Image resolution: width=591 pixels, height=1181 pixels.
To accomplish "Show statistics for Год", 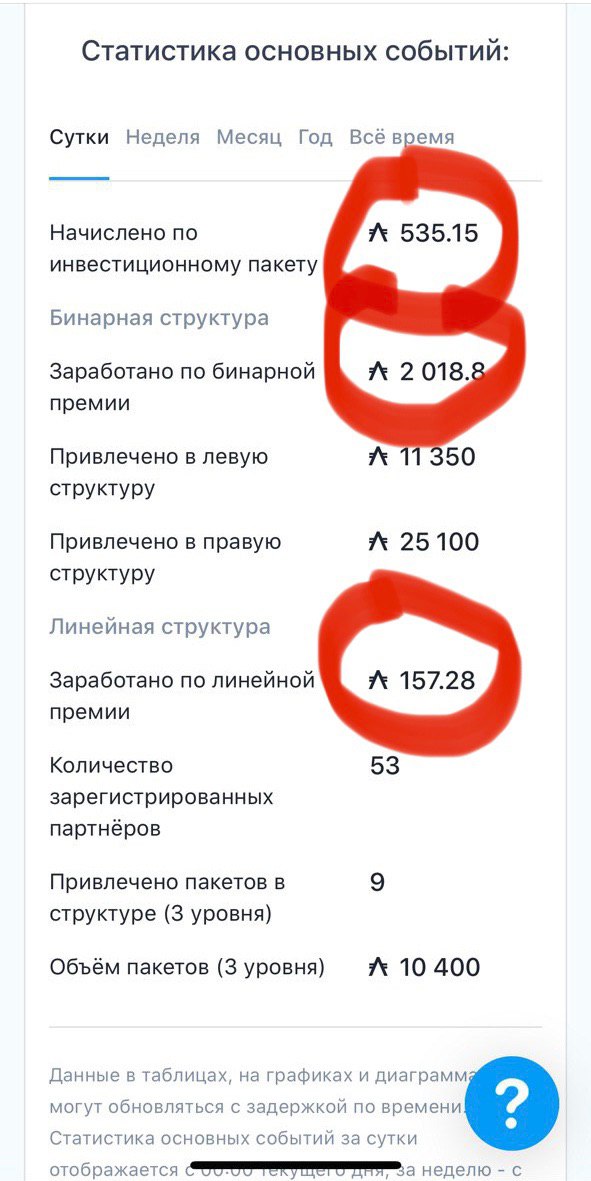I will coord(315,138).
